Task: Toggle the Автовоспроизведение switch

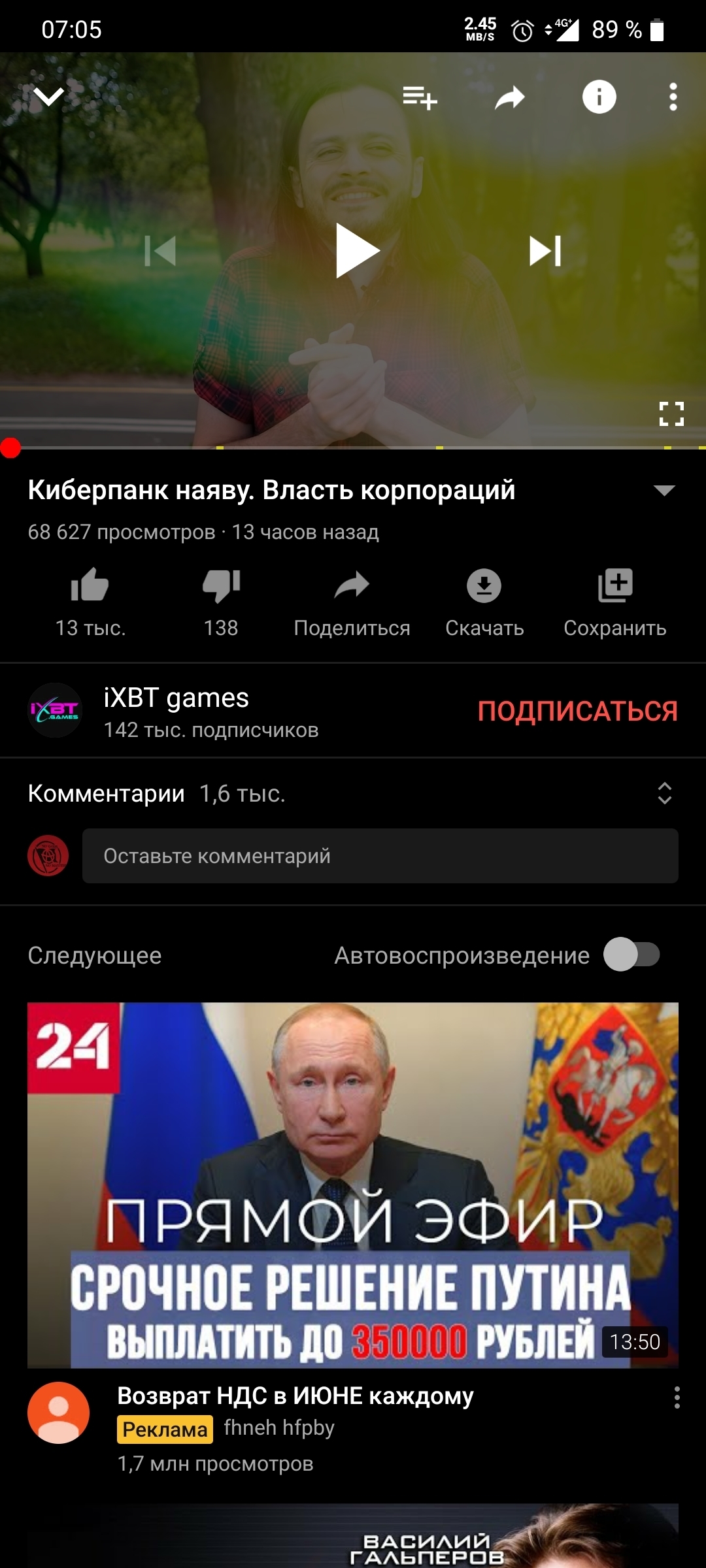Action: point(631,955)
